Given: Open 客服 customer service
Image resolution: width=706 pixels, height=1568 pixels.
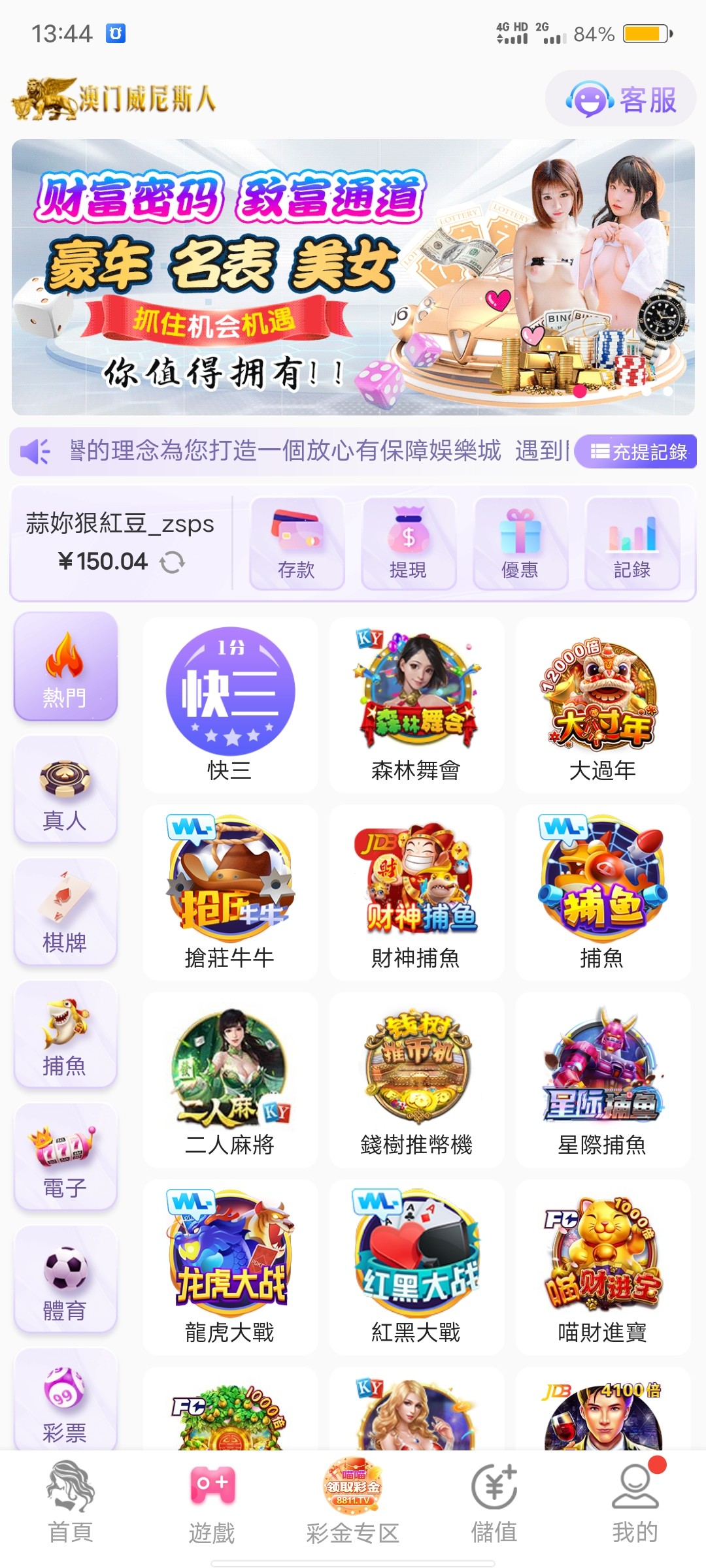Looking at the screenshot, I should click(620, 99).
